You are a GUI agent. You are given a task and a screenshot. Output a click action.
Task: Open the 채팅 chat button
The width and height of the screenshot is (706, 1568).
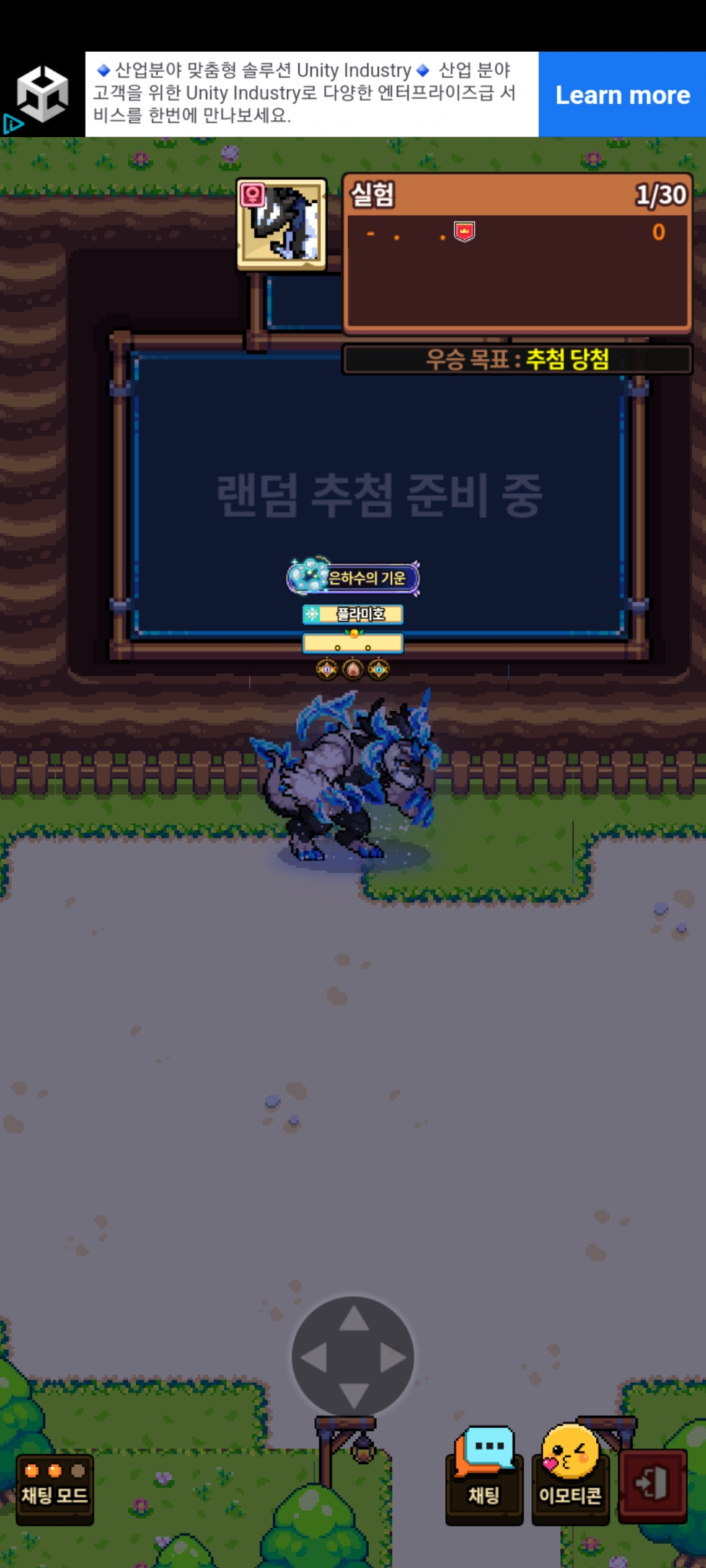484,1478
